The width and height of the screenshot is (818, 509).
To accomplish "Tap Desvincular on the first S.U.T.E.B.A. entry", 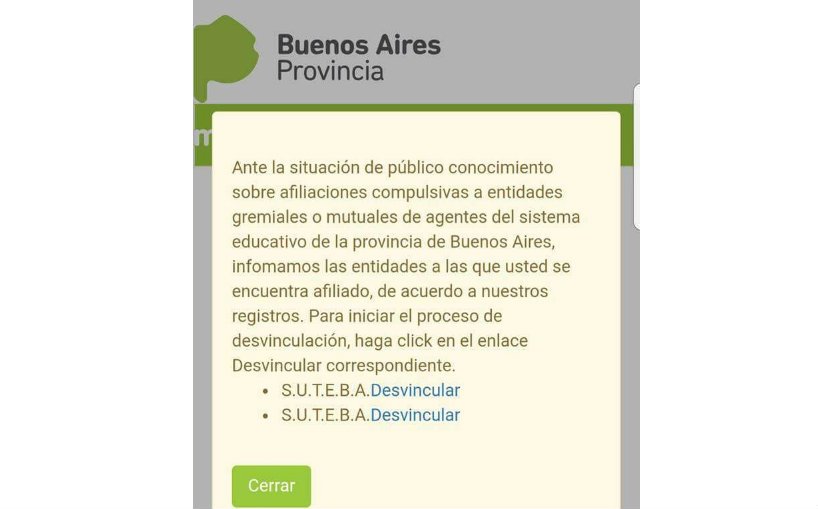I will [415, 390].
